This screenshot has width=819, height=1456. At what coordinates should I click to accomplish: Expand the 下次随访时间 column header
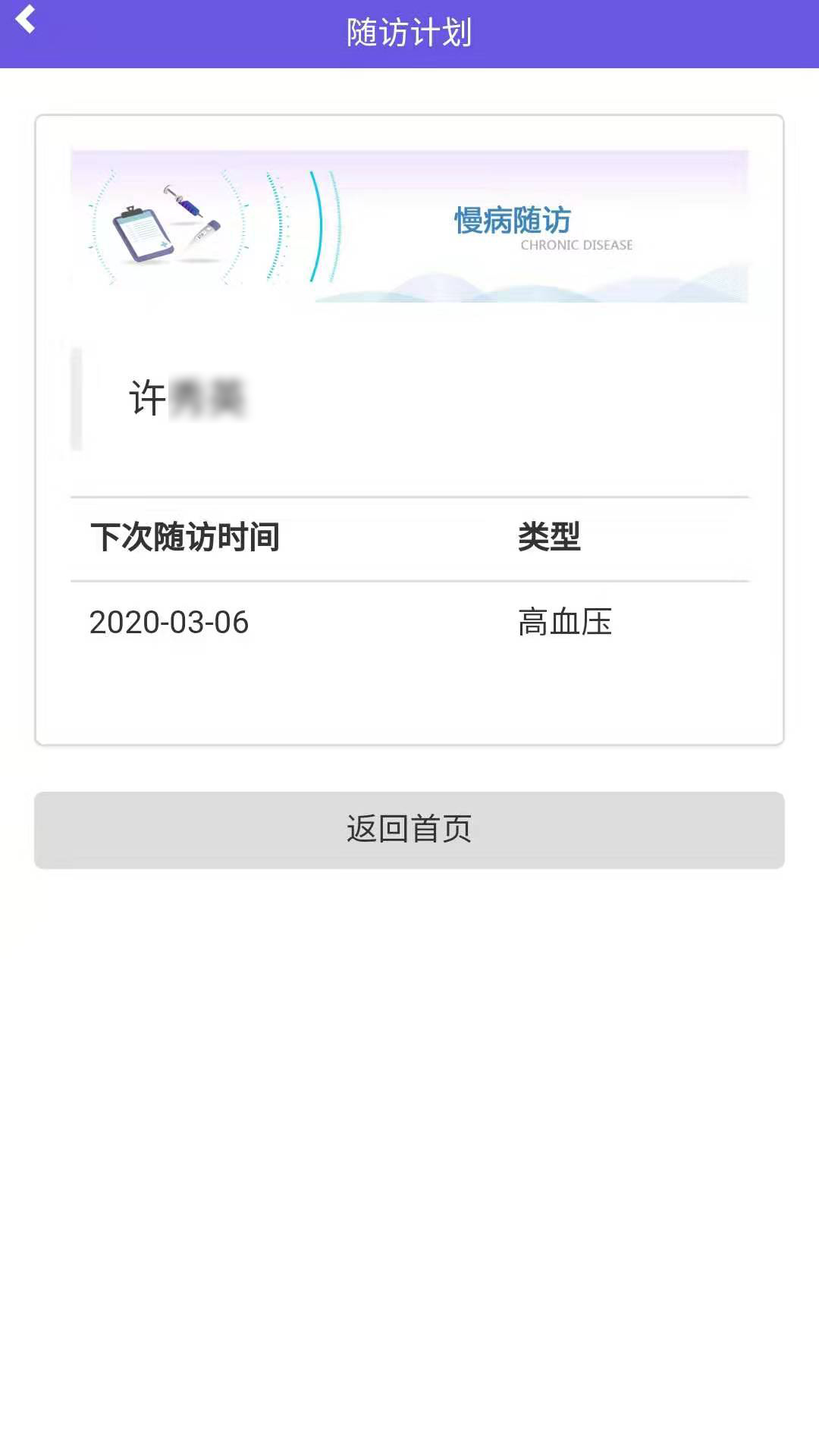click(184, 537)
